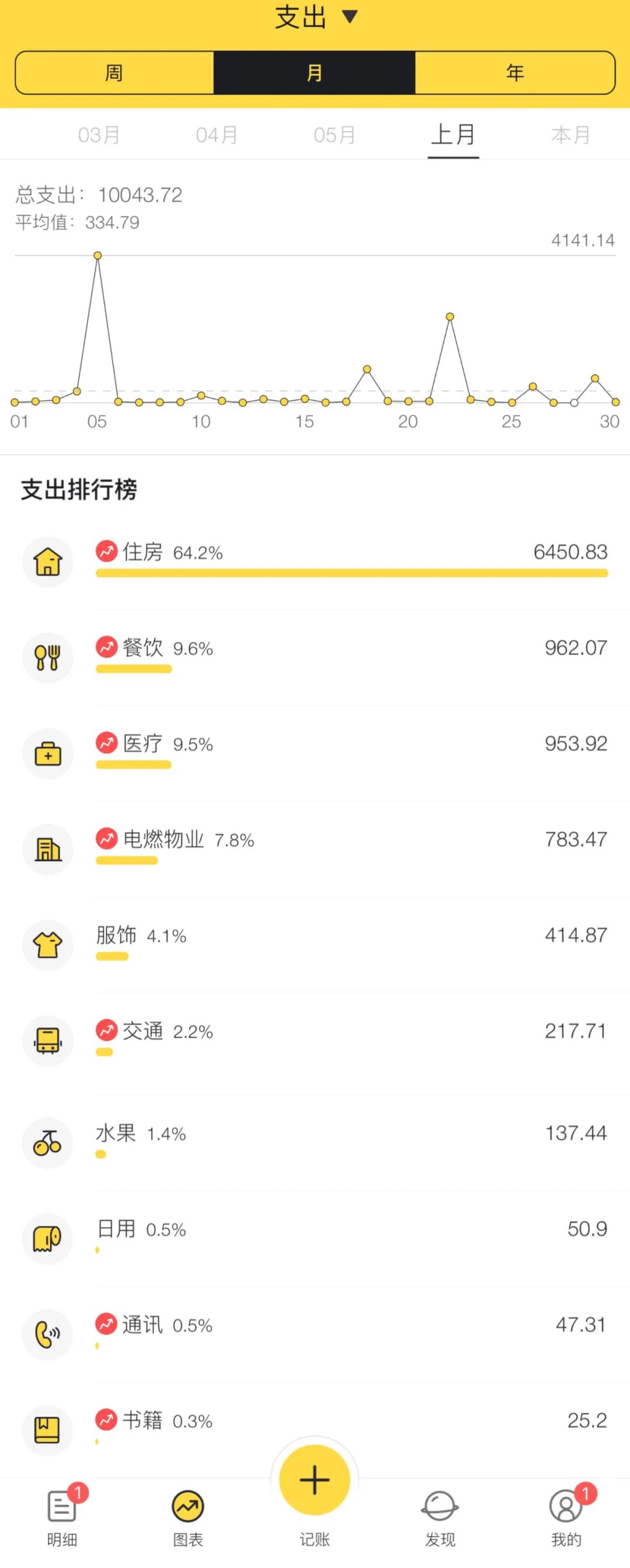Open the 交通 expense row
630x1568 pixels.
pyautogui.click(x=314, y=1041)
